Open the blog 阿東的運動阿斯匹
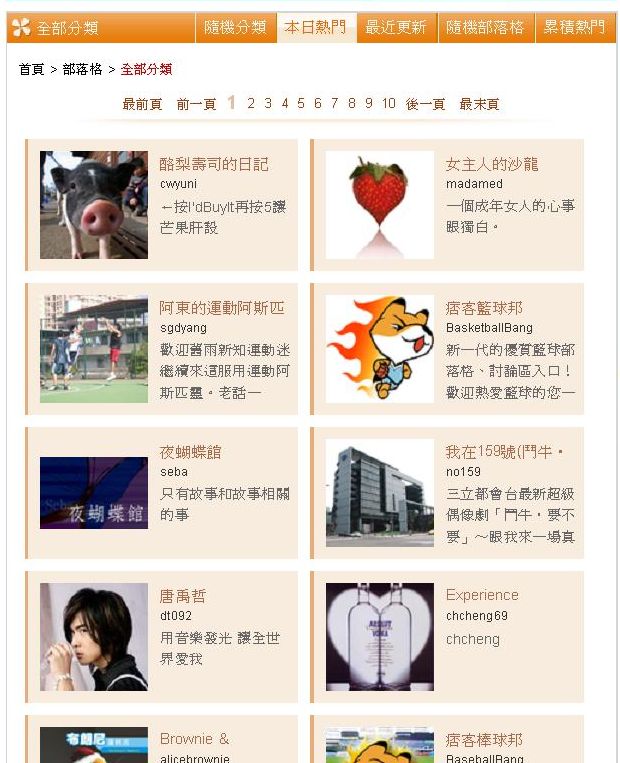This screenshot has width=620, height=763. coord(221,308)
